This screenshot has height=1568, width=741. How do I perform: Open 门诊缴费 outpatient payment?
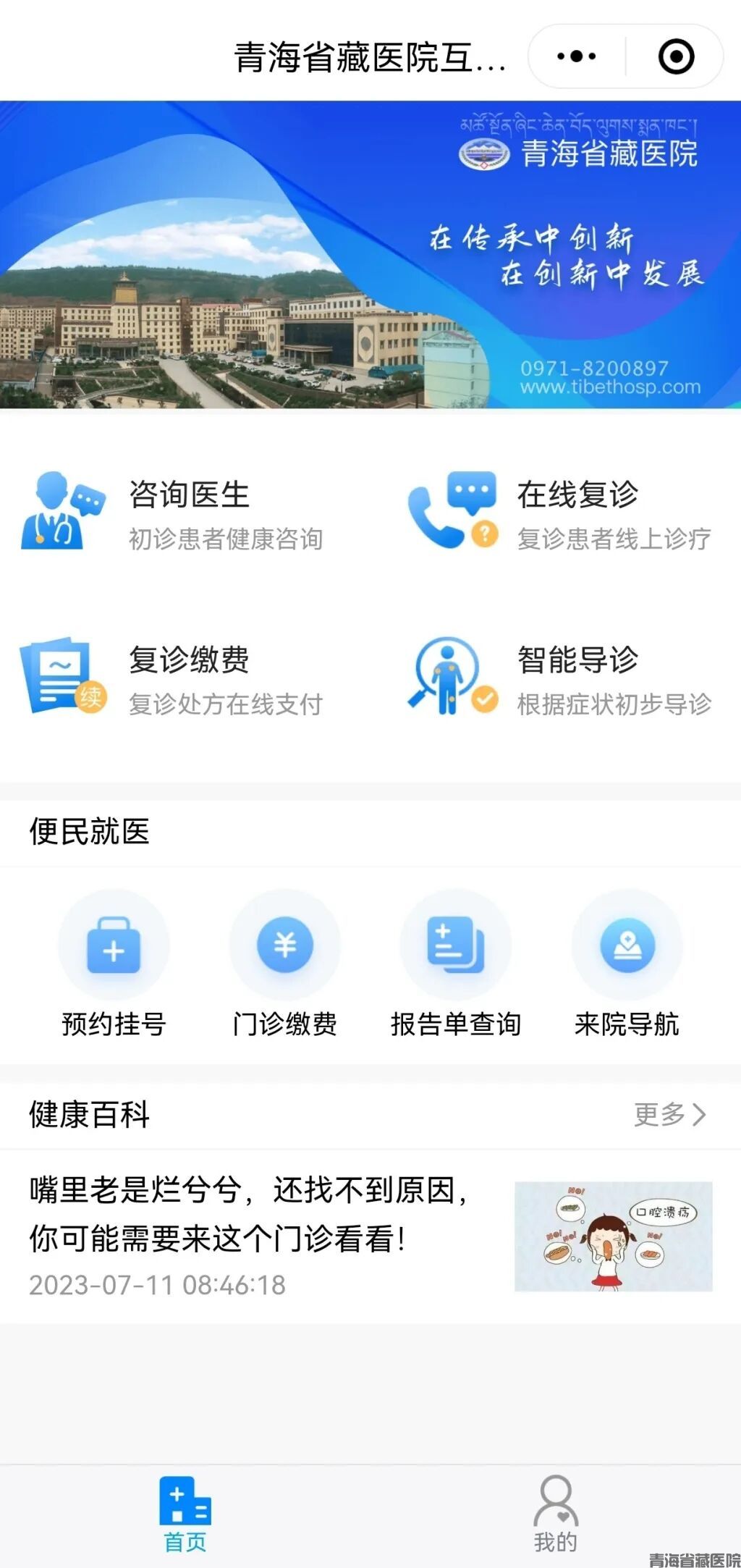(x=285, y=964)
